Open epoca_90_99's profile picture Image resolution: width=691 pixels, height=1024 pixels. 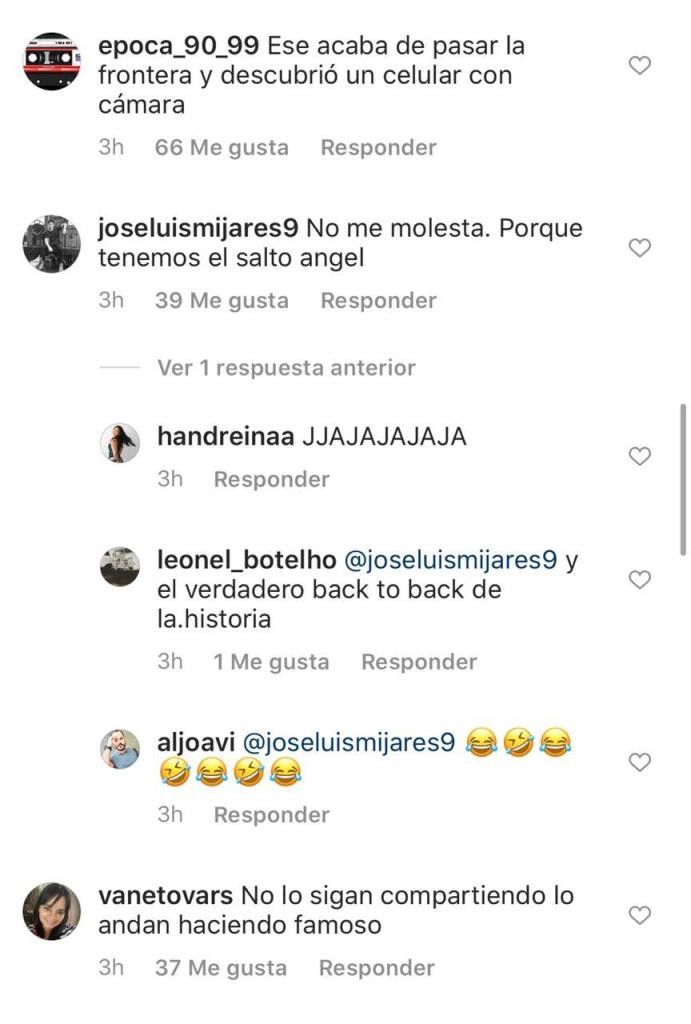[51, 61]
